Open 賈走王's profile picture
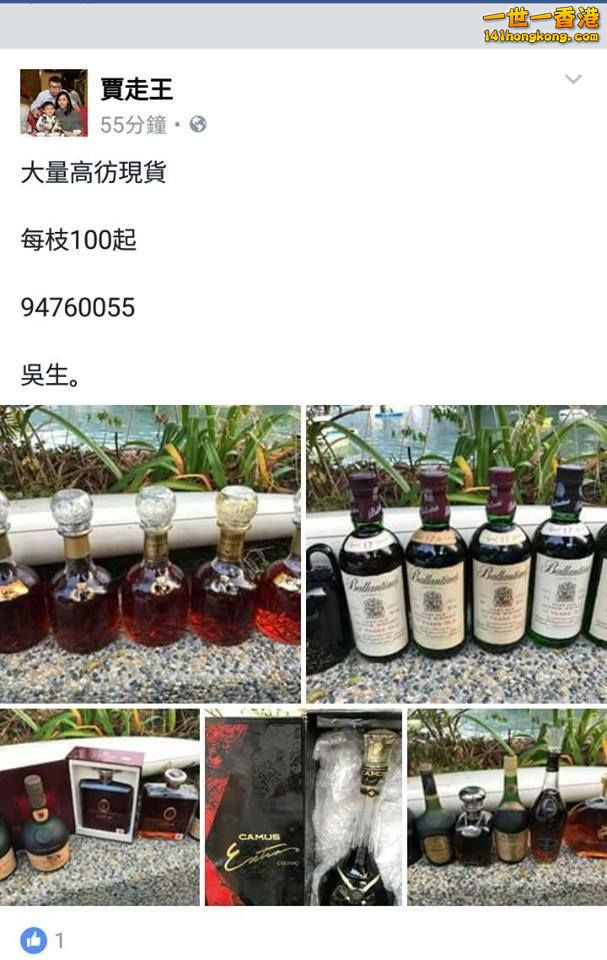Image resolution: width=607 pixels, height=960 pixels. tap(54, 102)
